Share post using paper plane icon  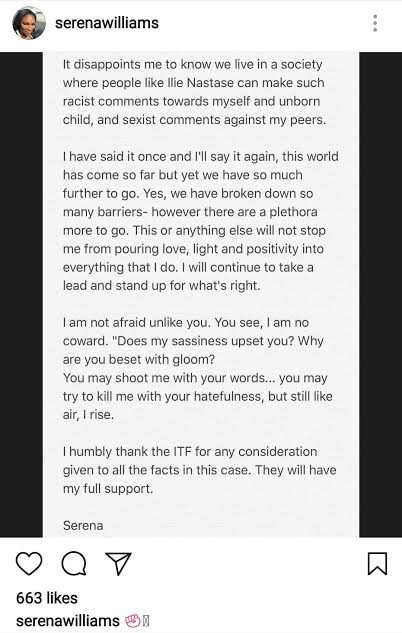[x=118, y=563]
